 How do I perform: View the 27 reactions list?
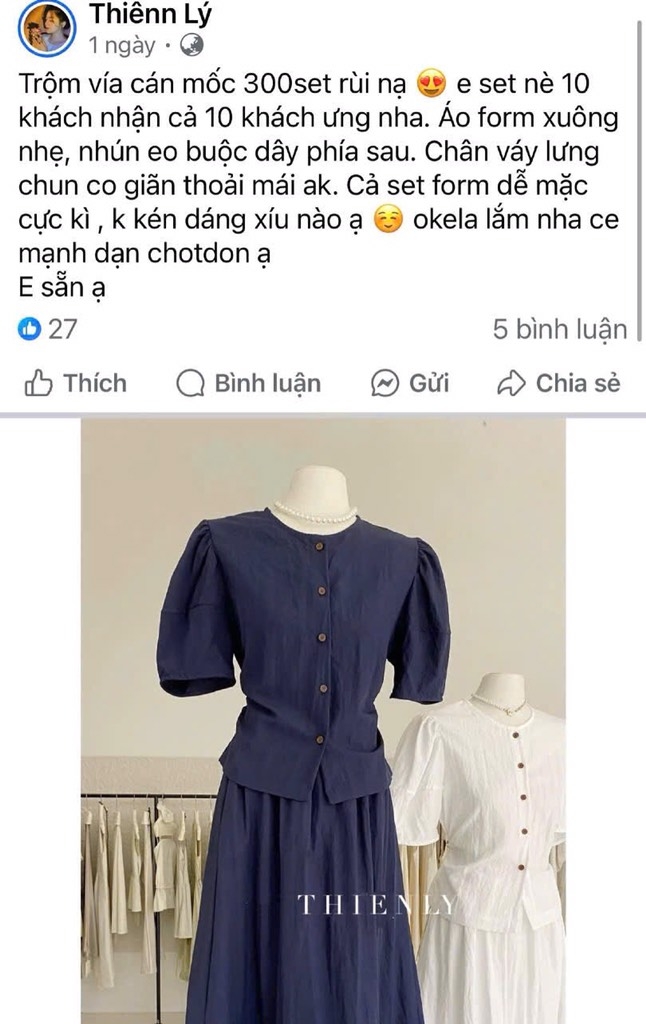click(48, 329)
